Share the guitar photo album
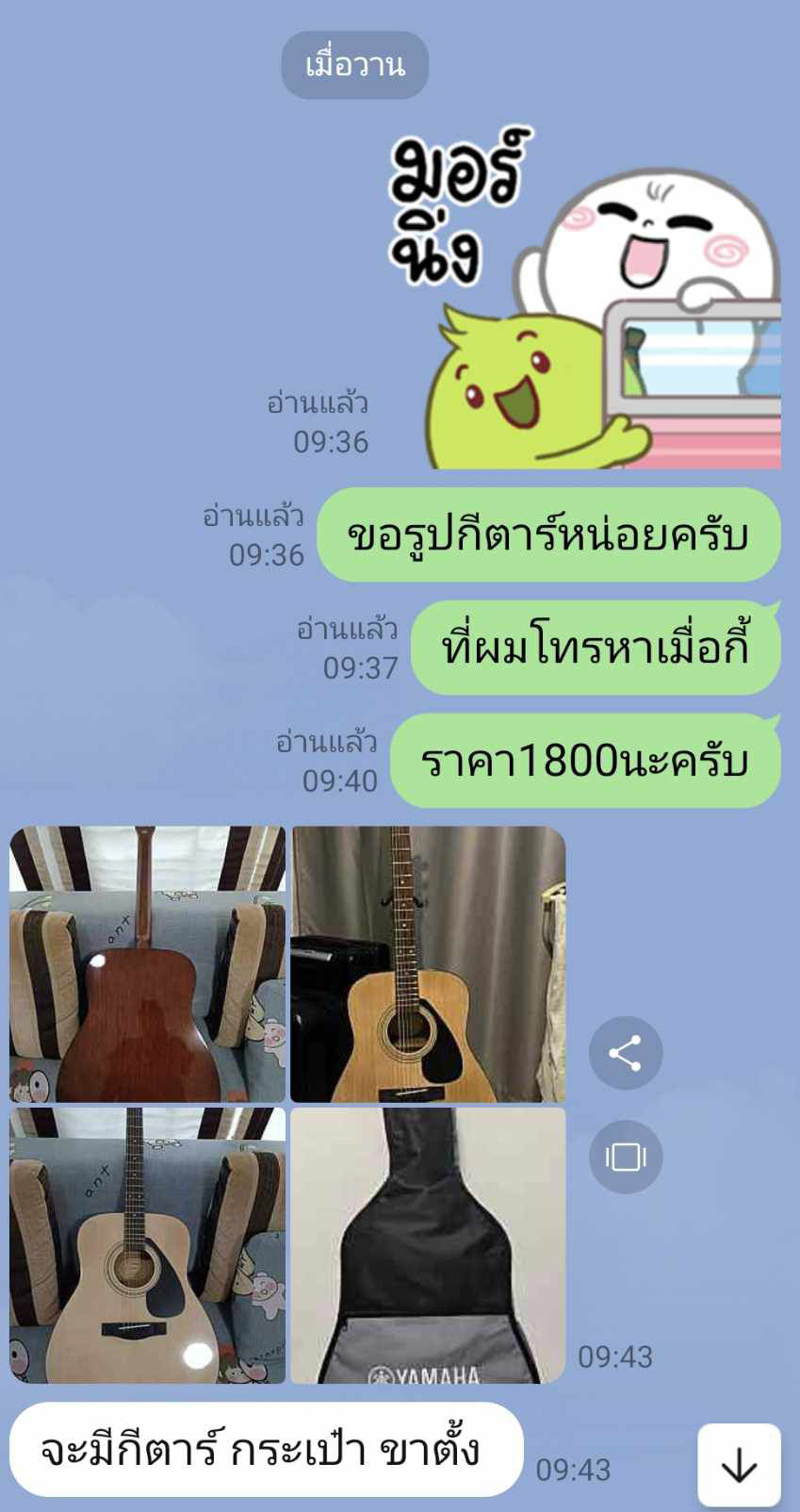The image size is (800, 1512). [626, 1053]
